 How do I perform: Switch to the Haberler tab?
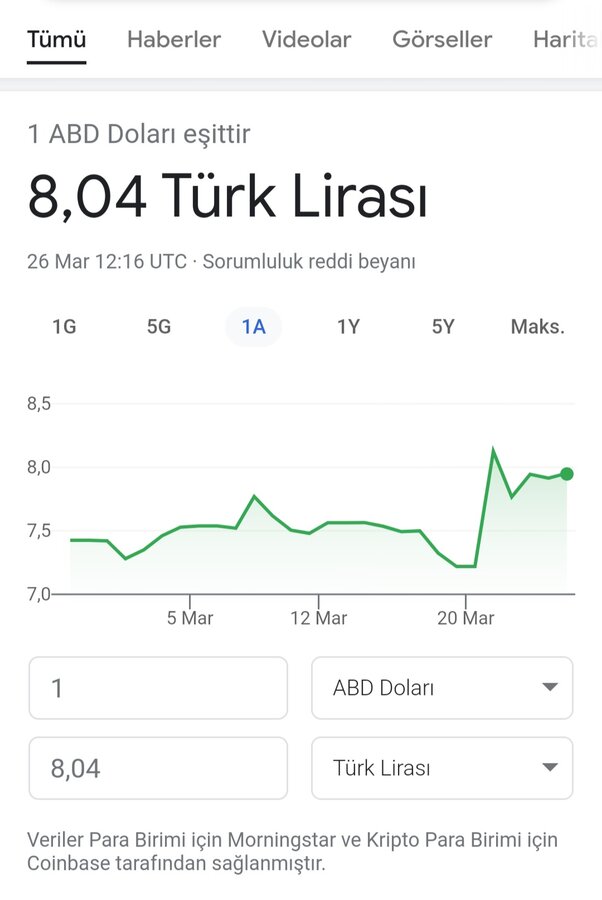[174, 40]
